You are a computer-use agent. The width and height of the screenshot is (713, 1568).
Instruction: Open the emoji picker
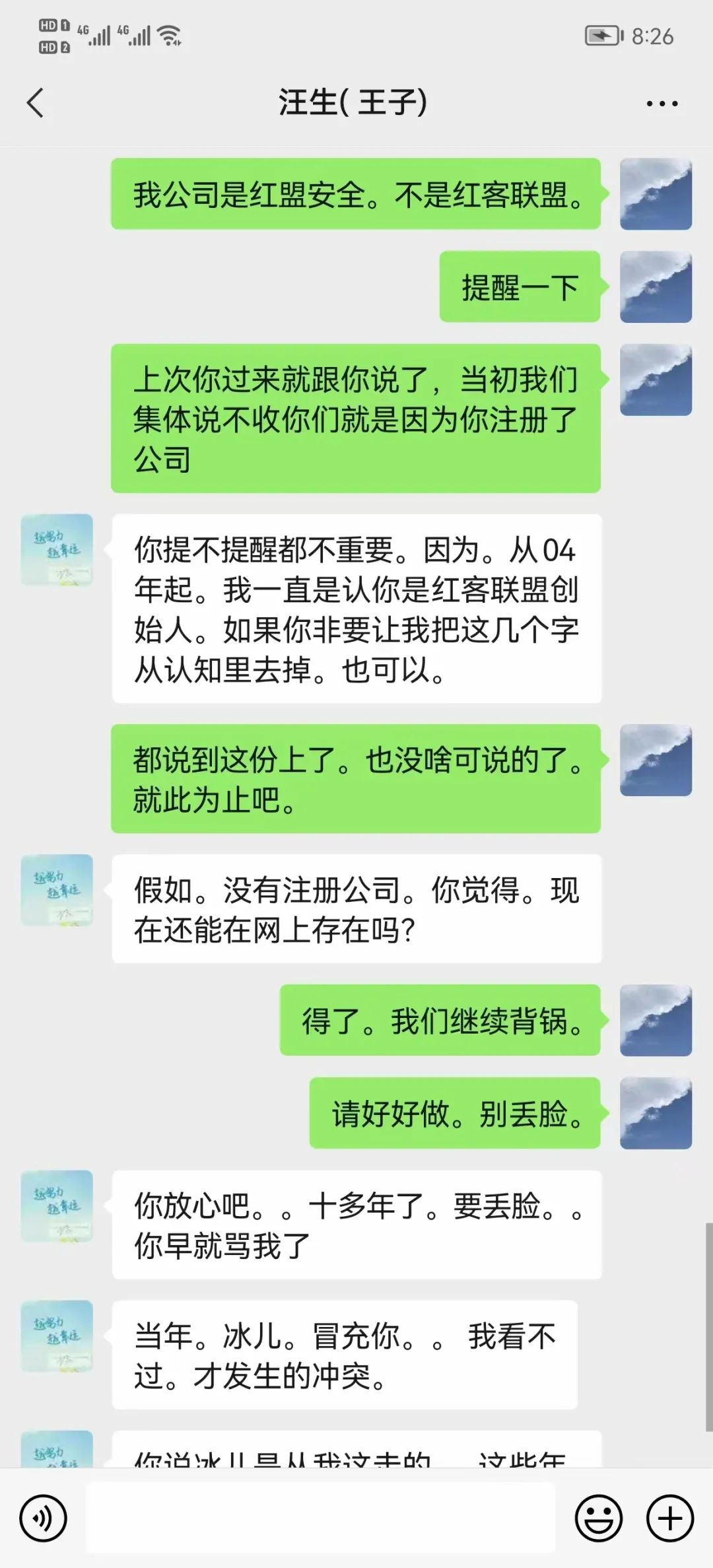(x=599, y=1517)
